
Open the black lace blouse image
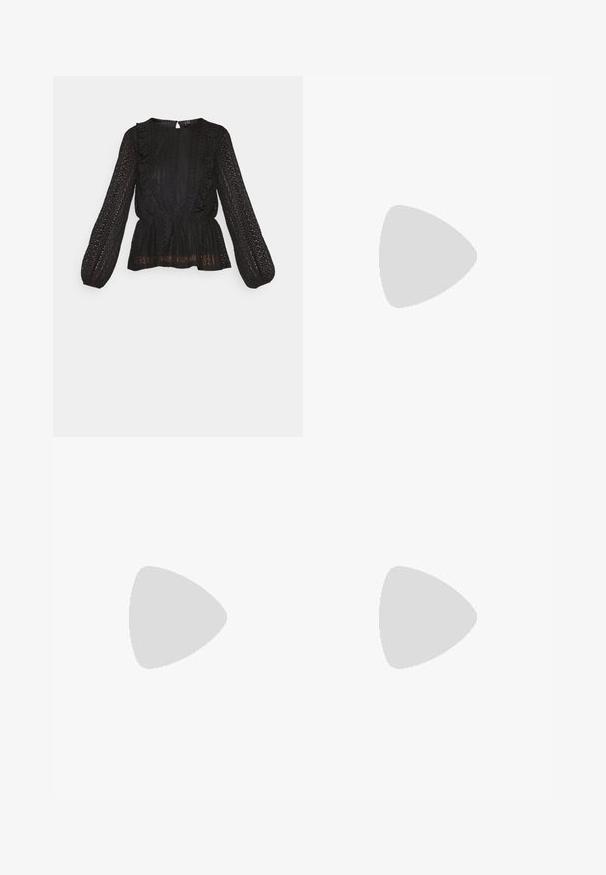coord(177,205)
